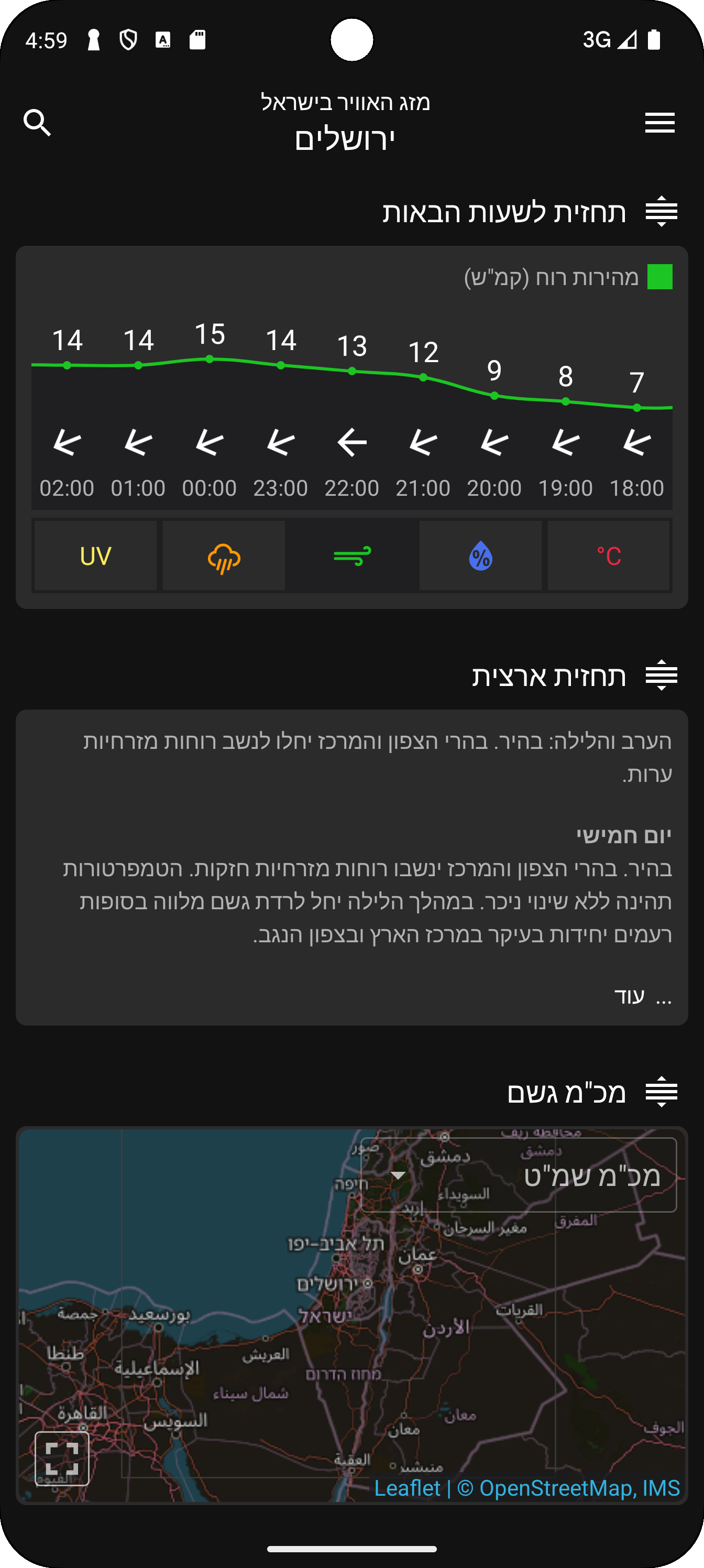Switch chart to humidity percentage

pos(481,556)
